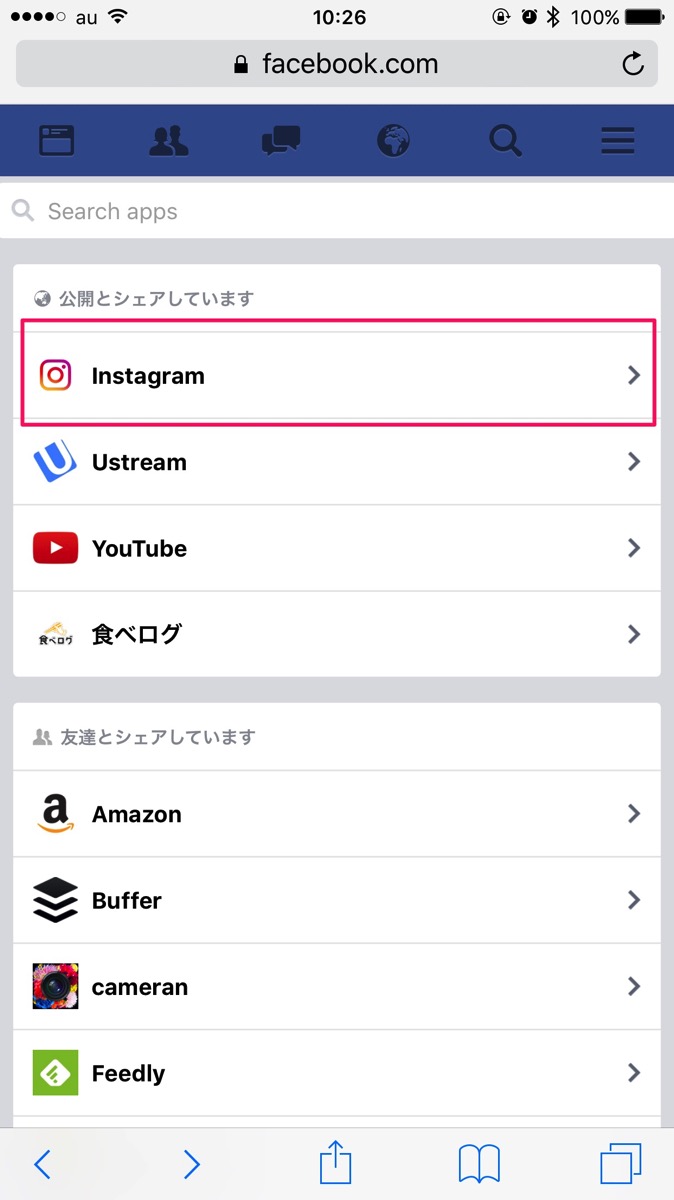
Task: Open Instagram app settings
Action: coord(337,376)
